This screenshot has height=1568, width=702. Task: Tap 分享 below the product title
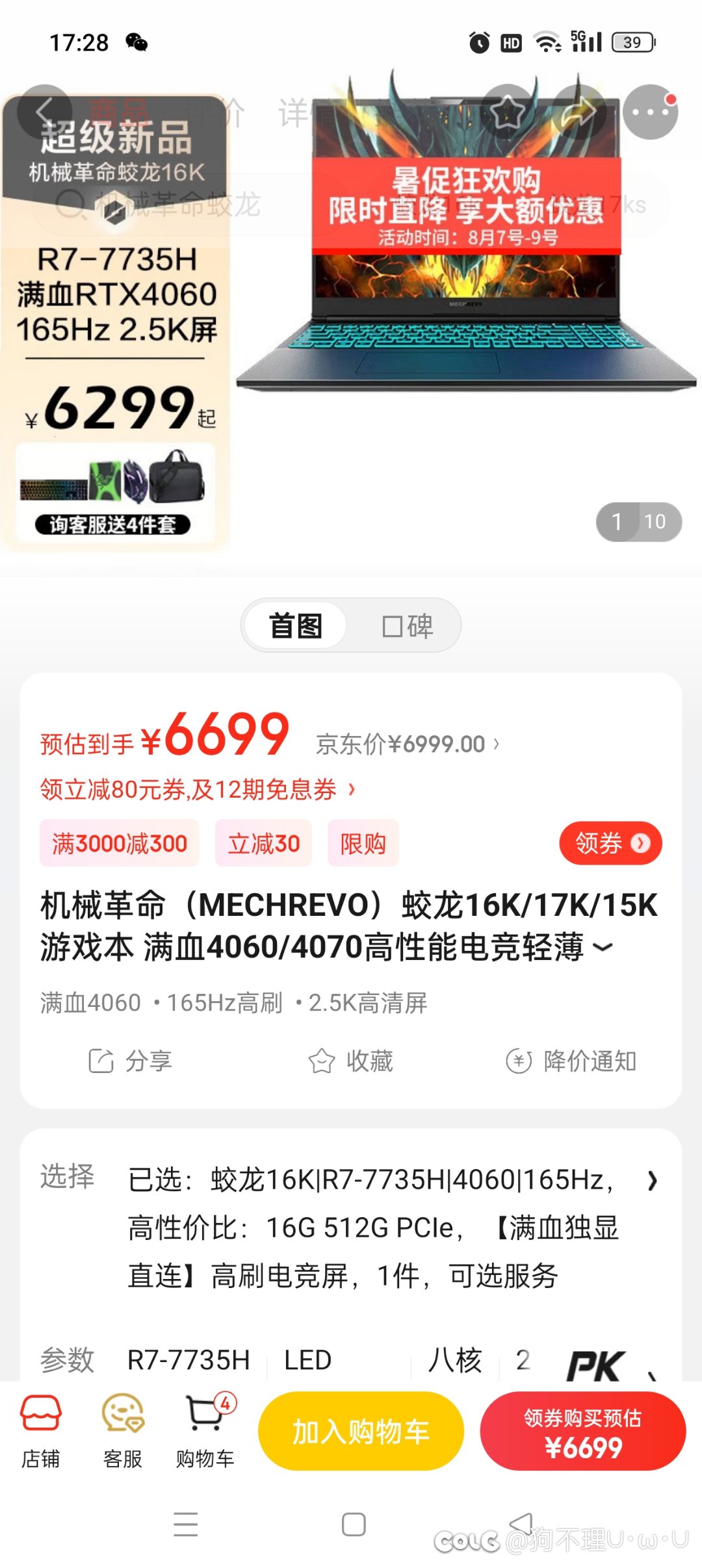130,1061
